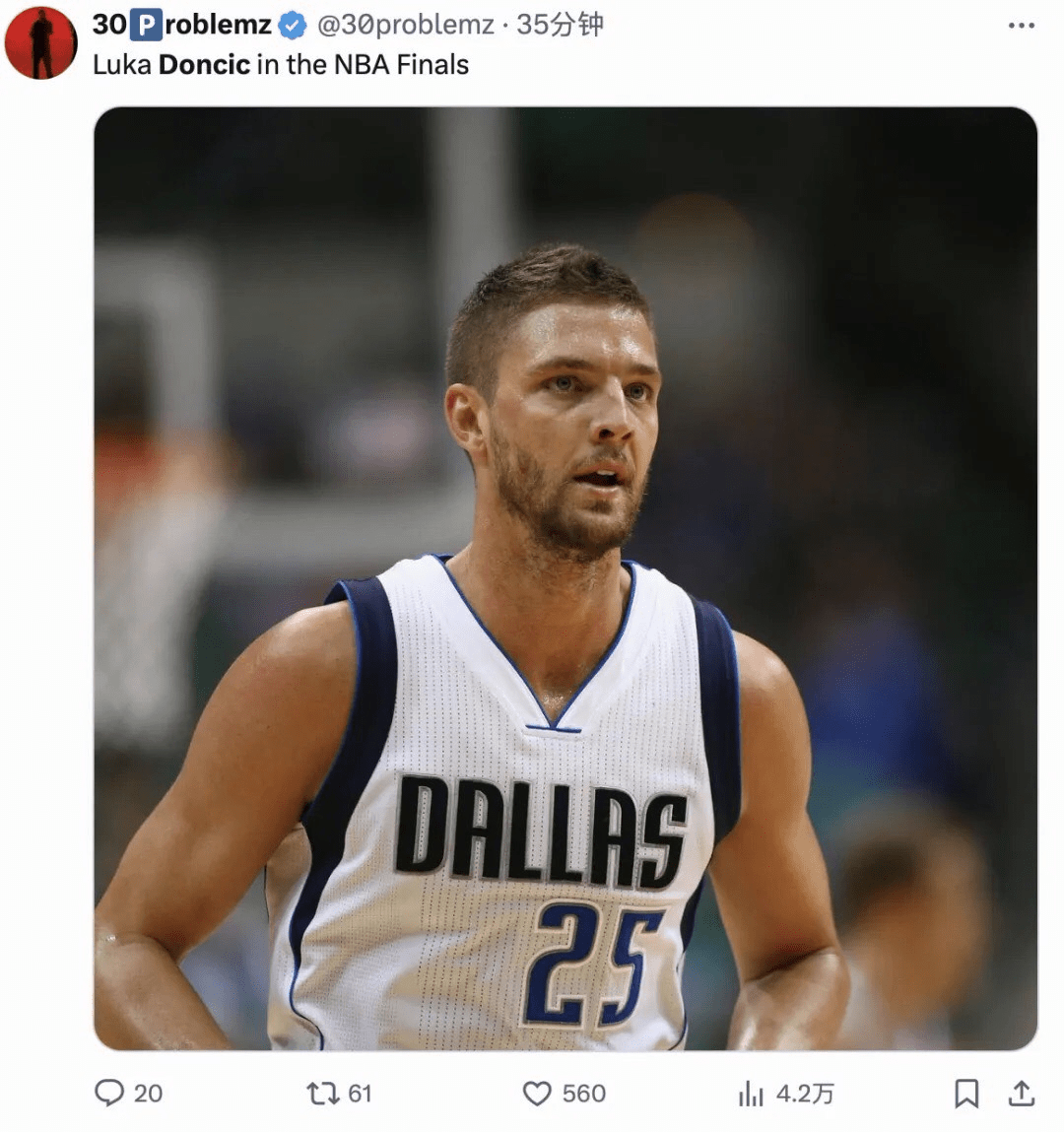Image resolution: width=1064 pixels, height=1132 pixels.
Task: Expand the attached photo in the post
Action: pos(565,578)
